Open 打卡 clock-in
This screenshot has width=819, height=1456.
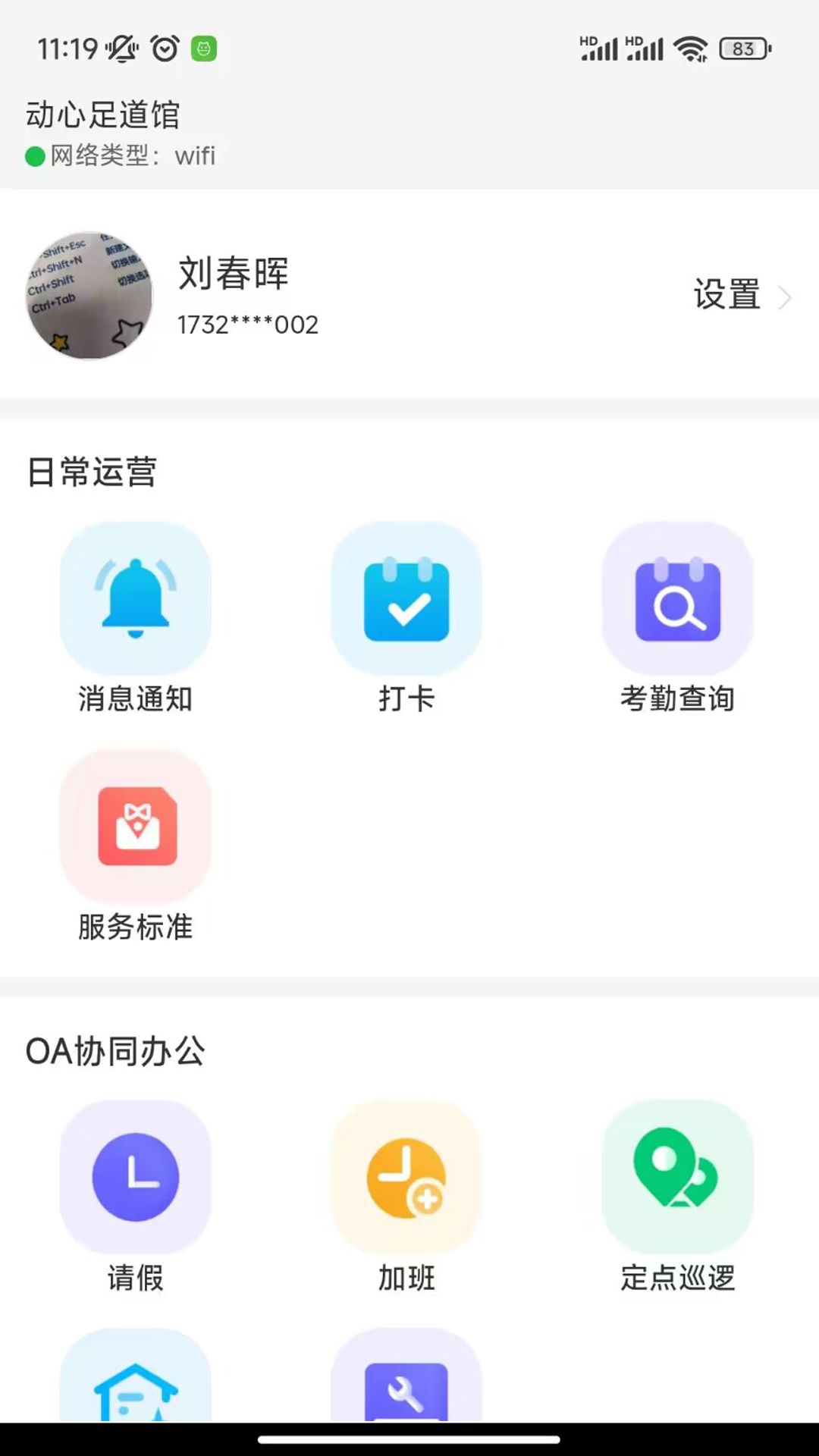(x=406, y=599)
